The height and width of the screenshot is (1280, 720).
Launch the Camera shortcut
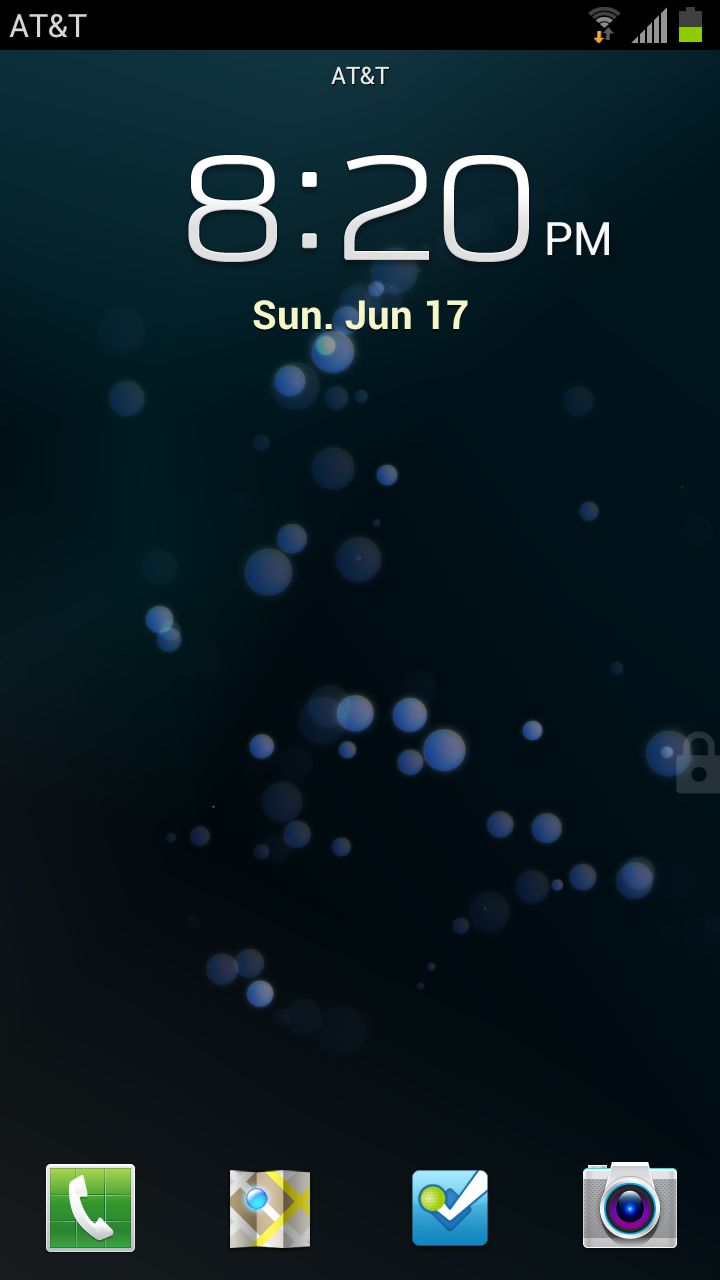pyautogui.click(x=630, y=1206)
